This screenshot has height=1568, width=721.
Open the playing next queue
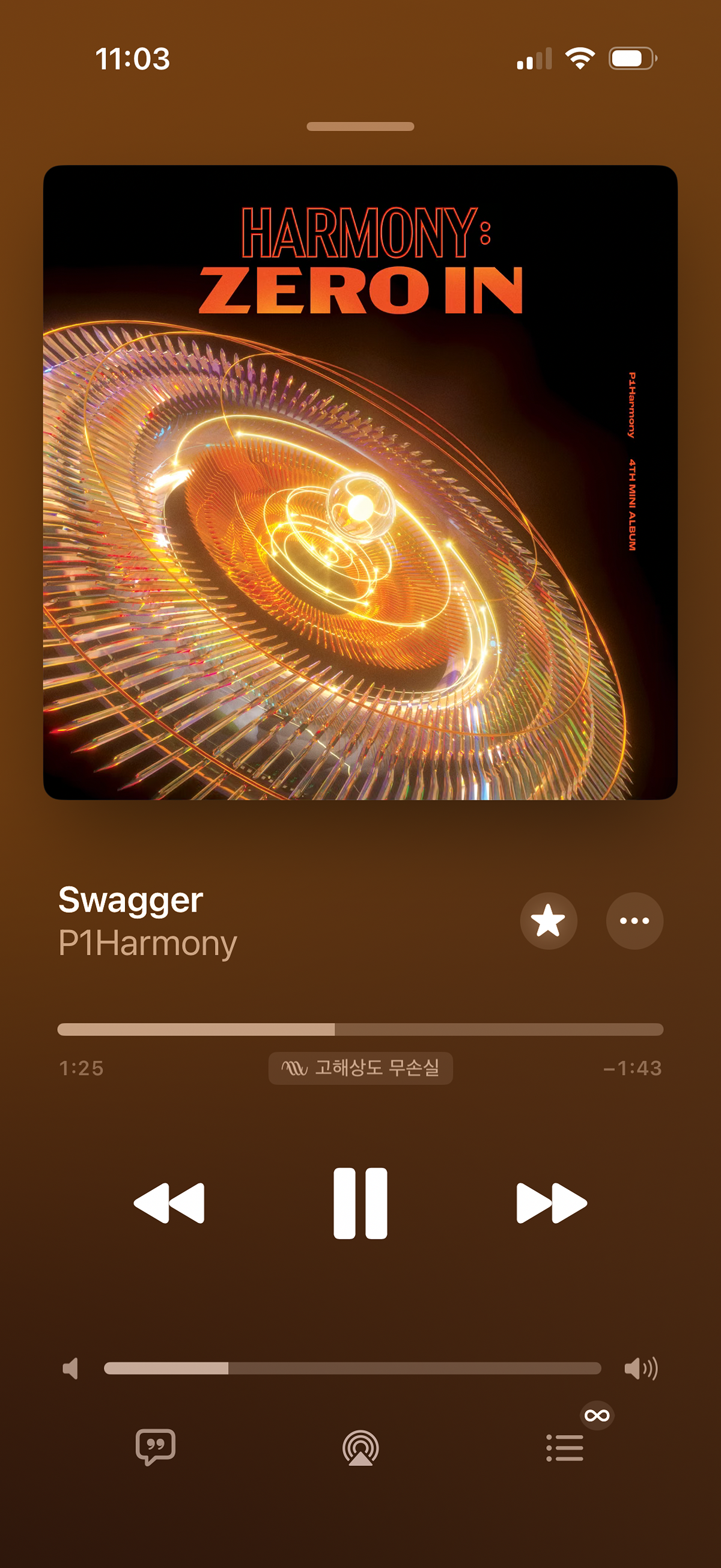(x=565, y=1448)
